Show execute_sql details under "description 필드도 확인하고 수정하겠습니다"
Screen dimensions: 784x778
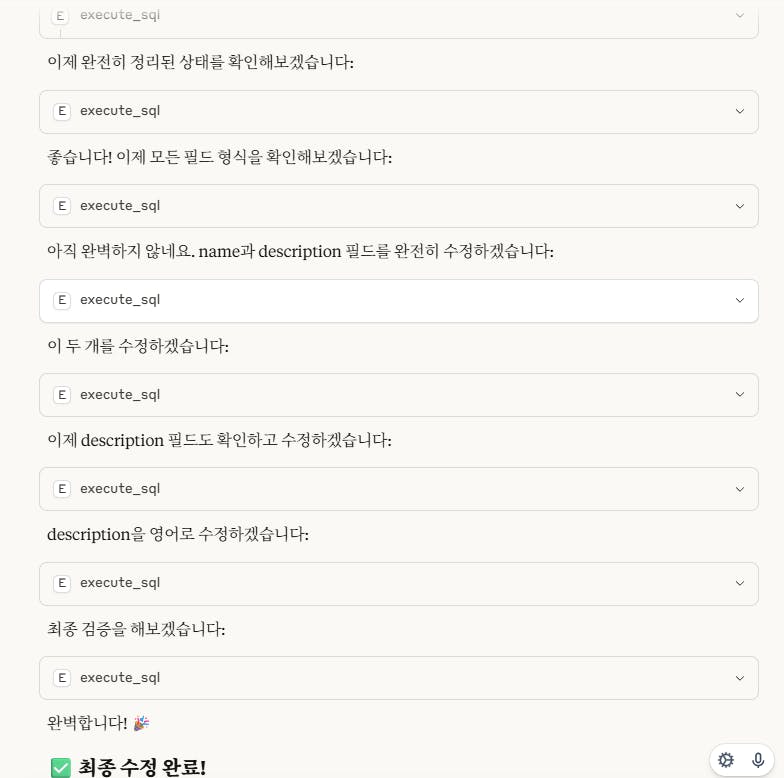tap(398, 489)
